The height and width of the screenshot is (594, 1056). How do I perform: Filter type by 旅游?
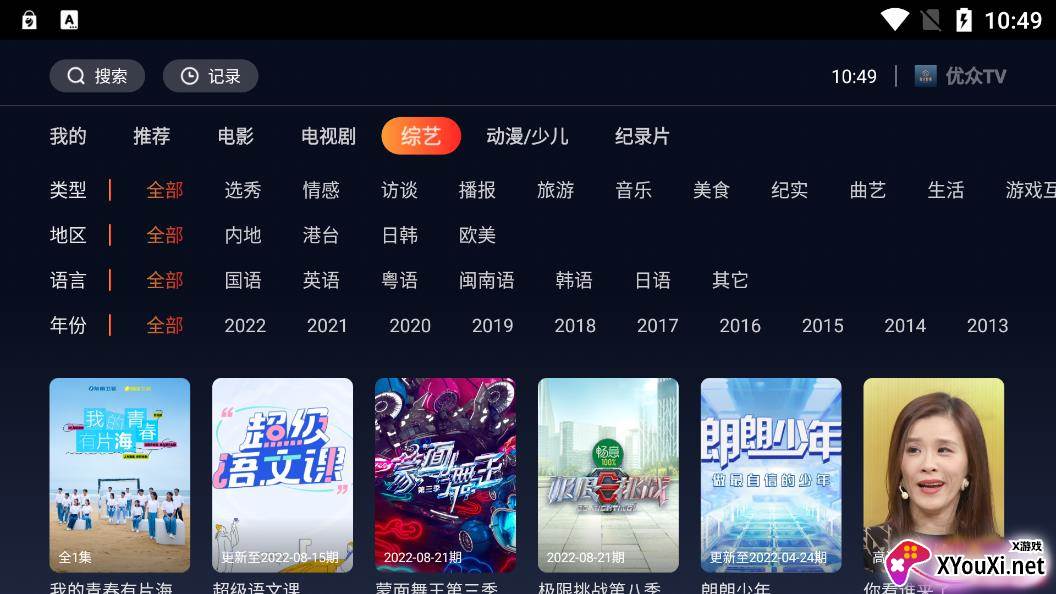pos(555,190)
